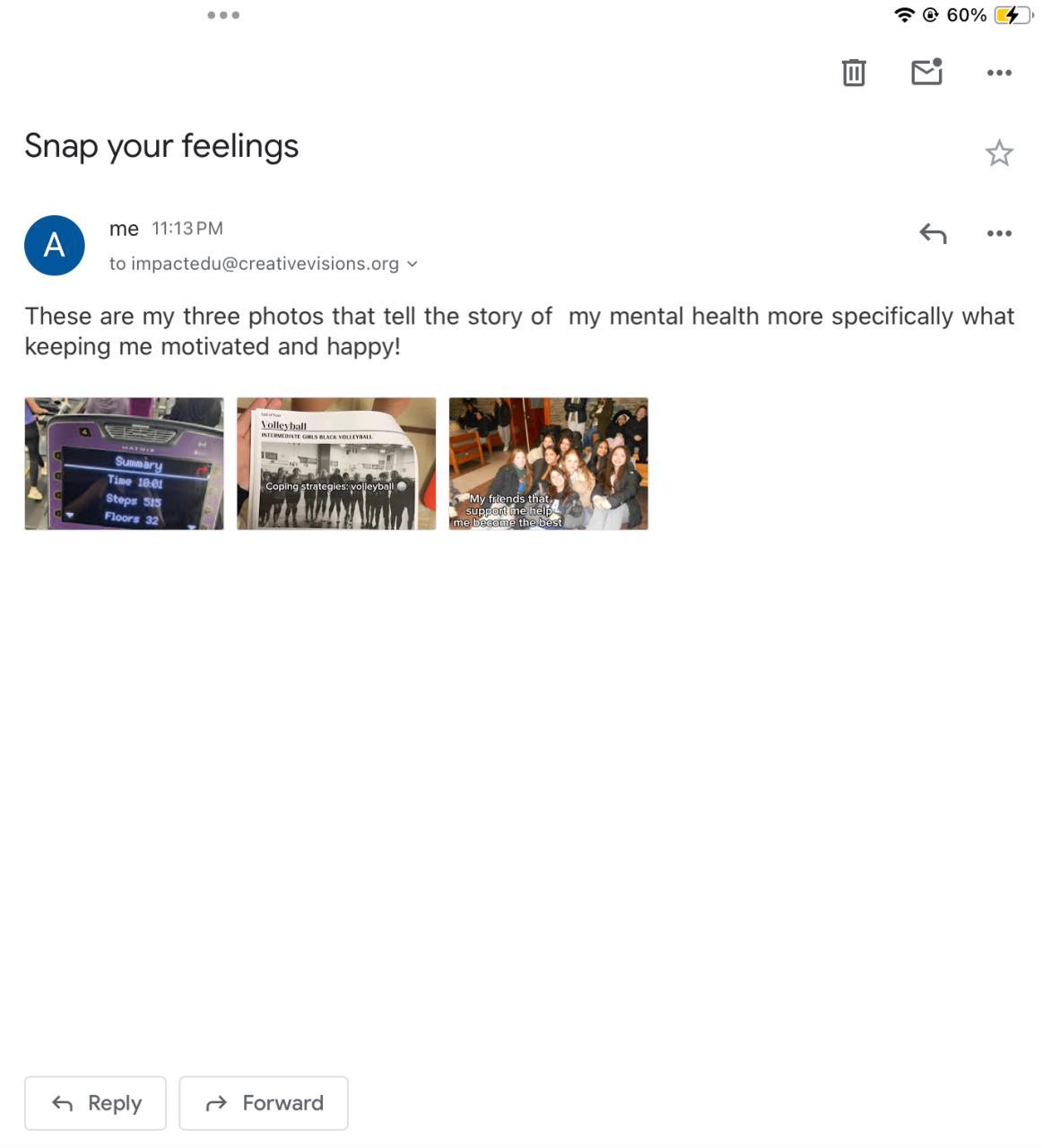The width and height of the screenshot is (1042, 1148).
Task: Mark the email as unread
Action: (x=926, y=72)
